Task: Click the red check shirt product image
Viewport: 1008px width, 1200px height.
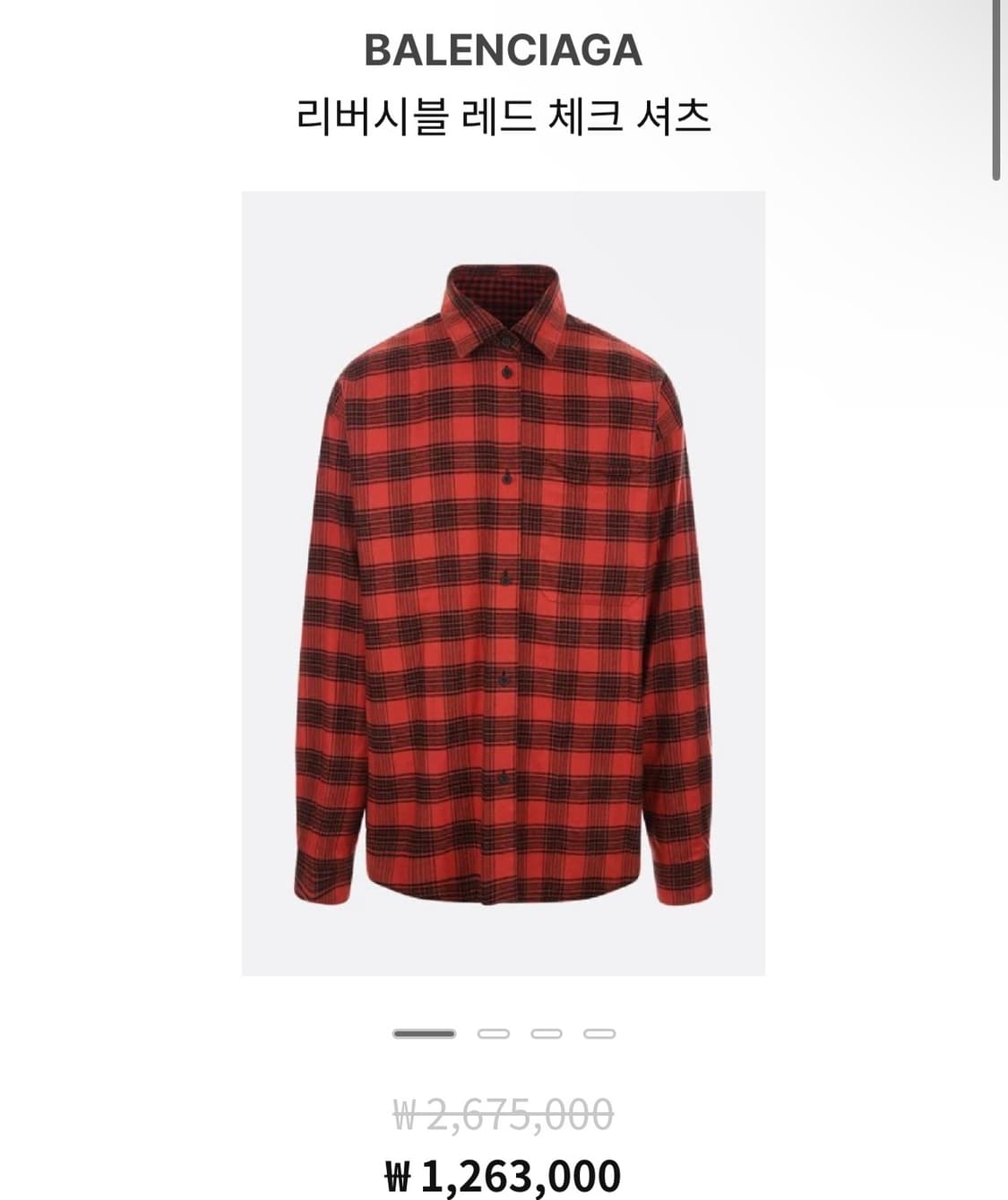Action: tap(504, 583)
